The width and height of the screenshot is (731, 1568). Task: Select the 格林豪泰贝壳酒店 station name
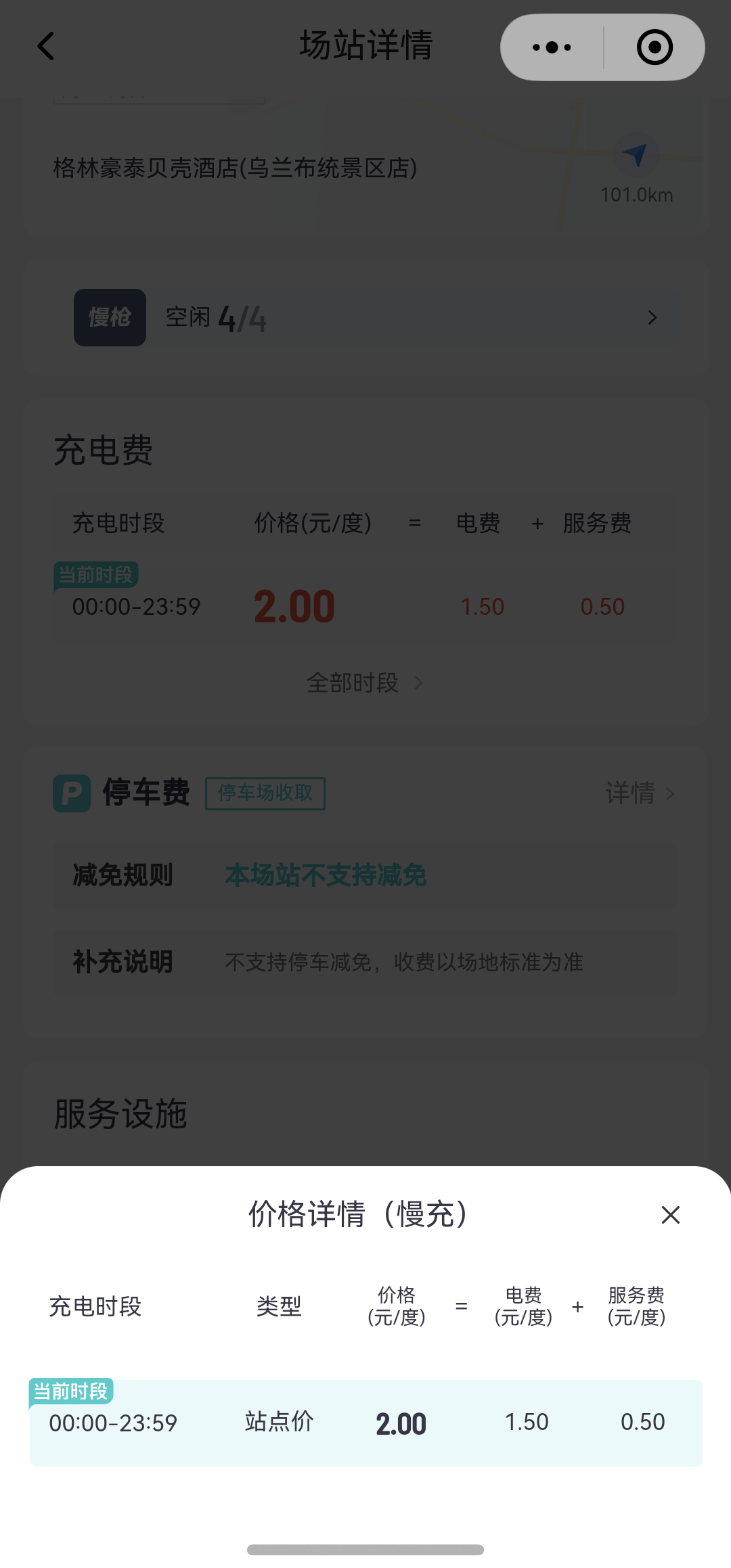(x=234, y=168)
